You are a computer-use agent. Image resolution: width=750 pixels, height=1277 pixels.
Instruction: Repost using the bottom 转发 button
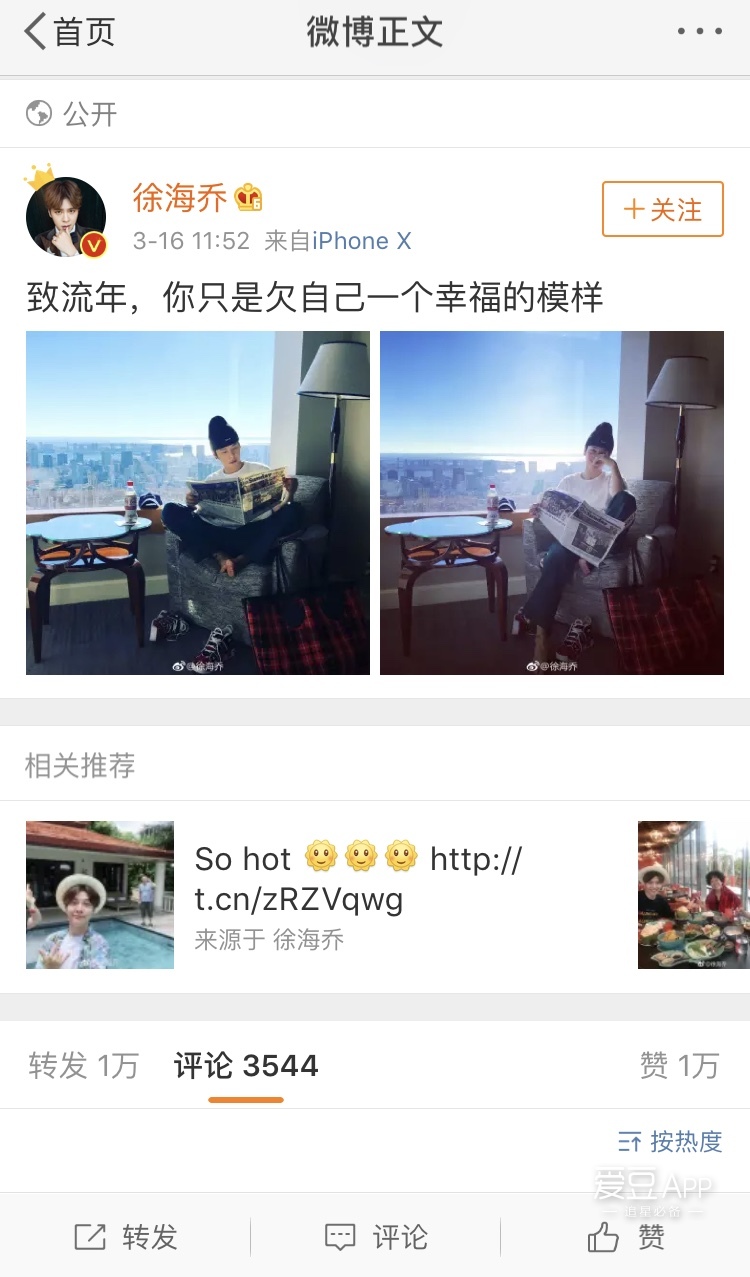126,1237
